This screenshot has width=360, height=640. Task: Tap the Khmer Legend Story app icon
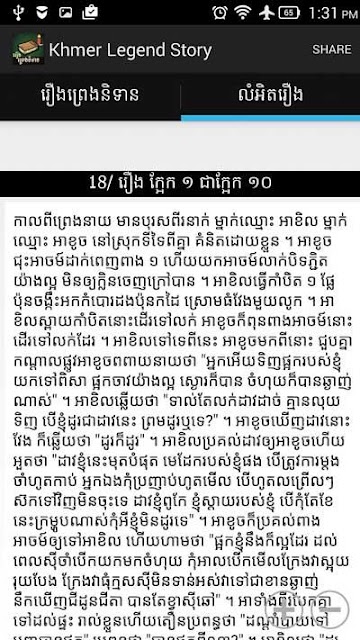pos(27,49)
